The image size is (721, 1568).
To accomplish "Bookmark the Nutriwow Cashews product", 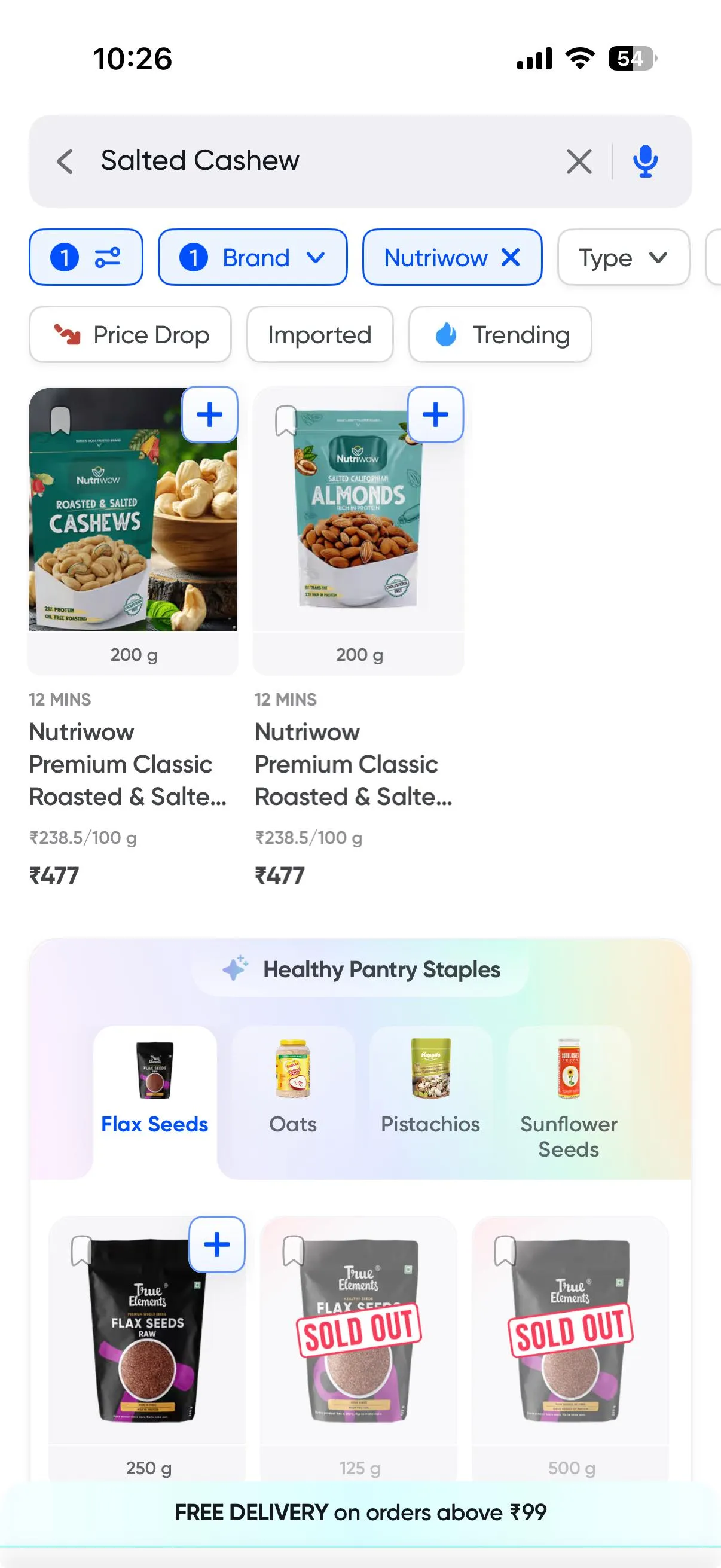I will (x=60, y=420).
